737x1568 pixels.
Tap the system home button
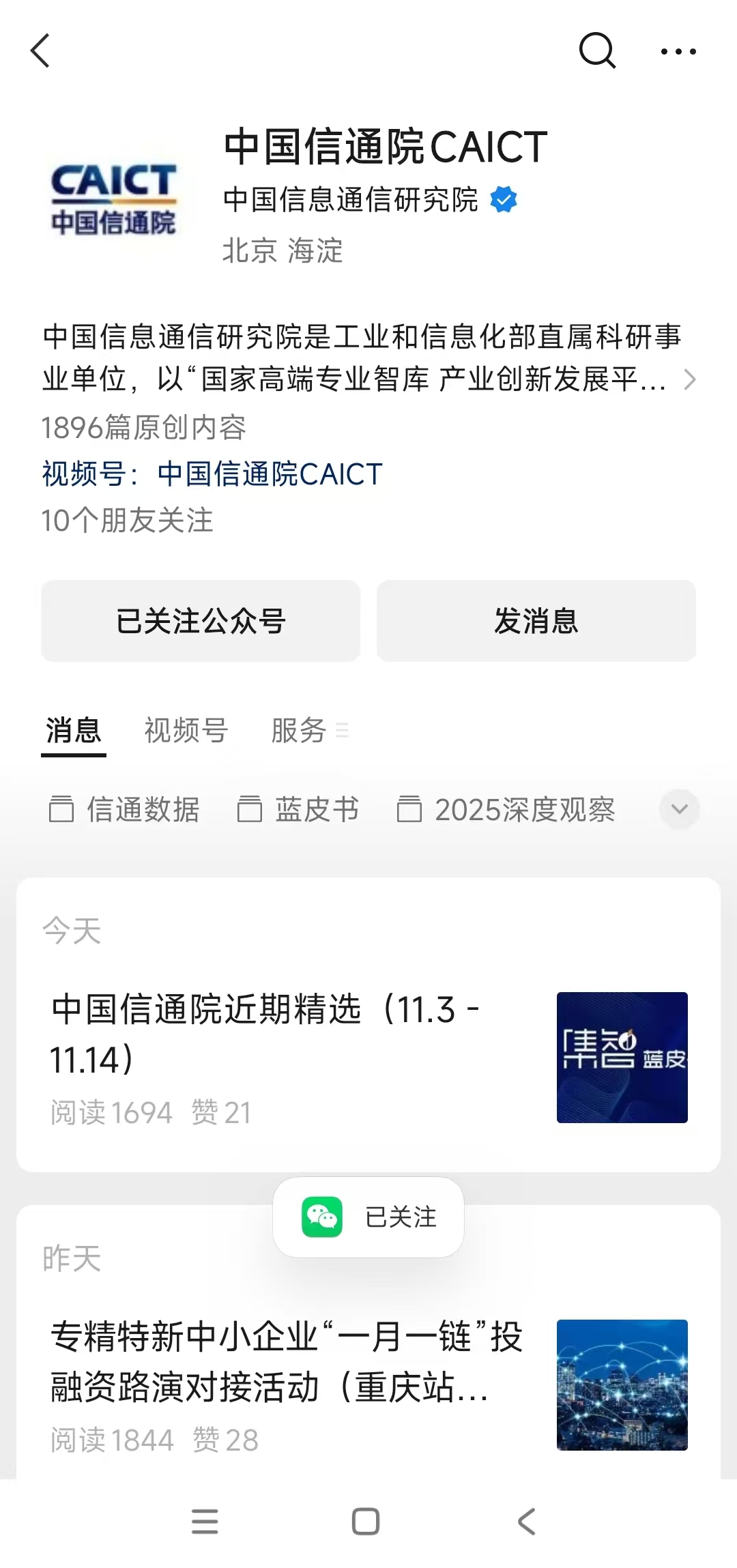[366, 1522]
